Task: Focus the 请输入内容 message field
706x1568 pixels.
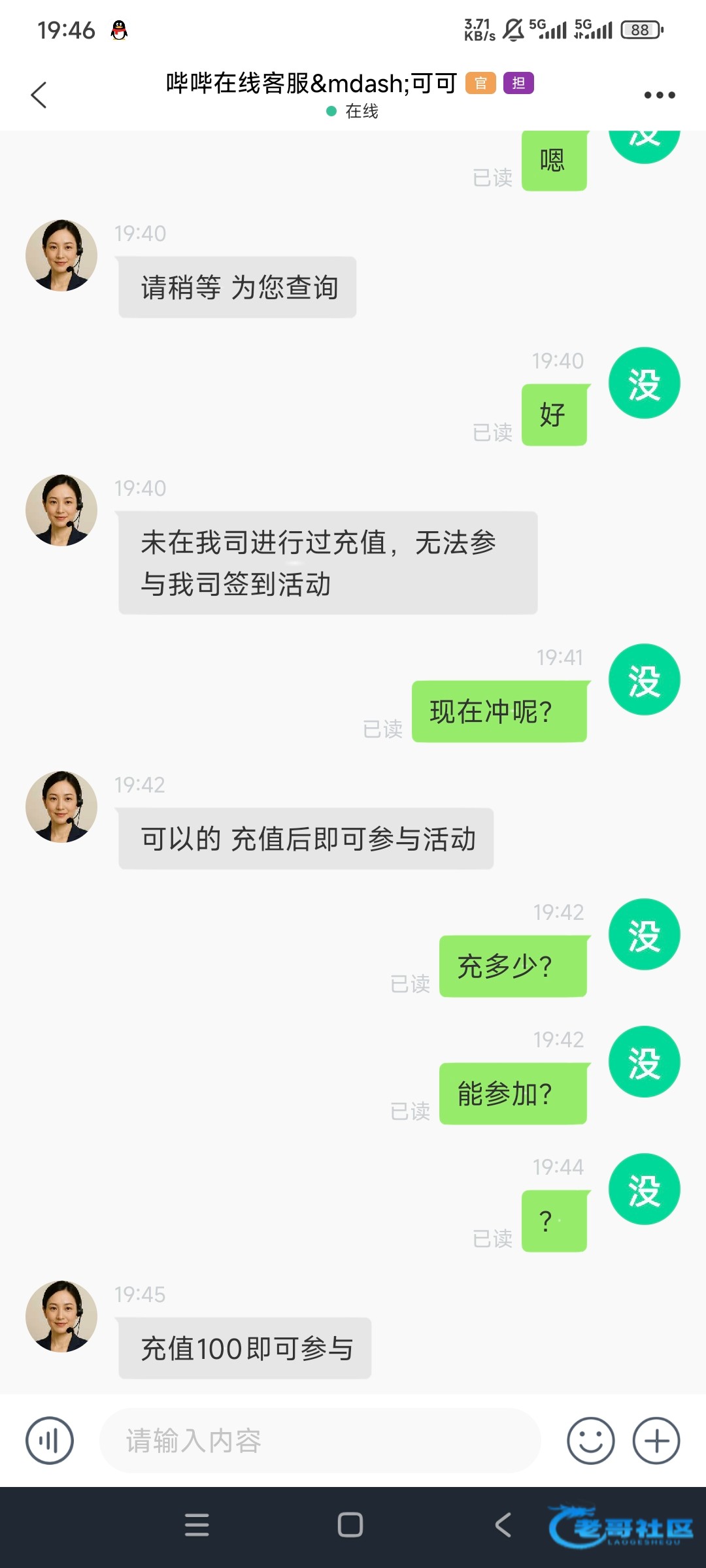Action: [x=319, y=1441]
